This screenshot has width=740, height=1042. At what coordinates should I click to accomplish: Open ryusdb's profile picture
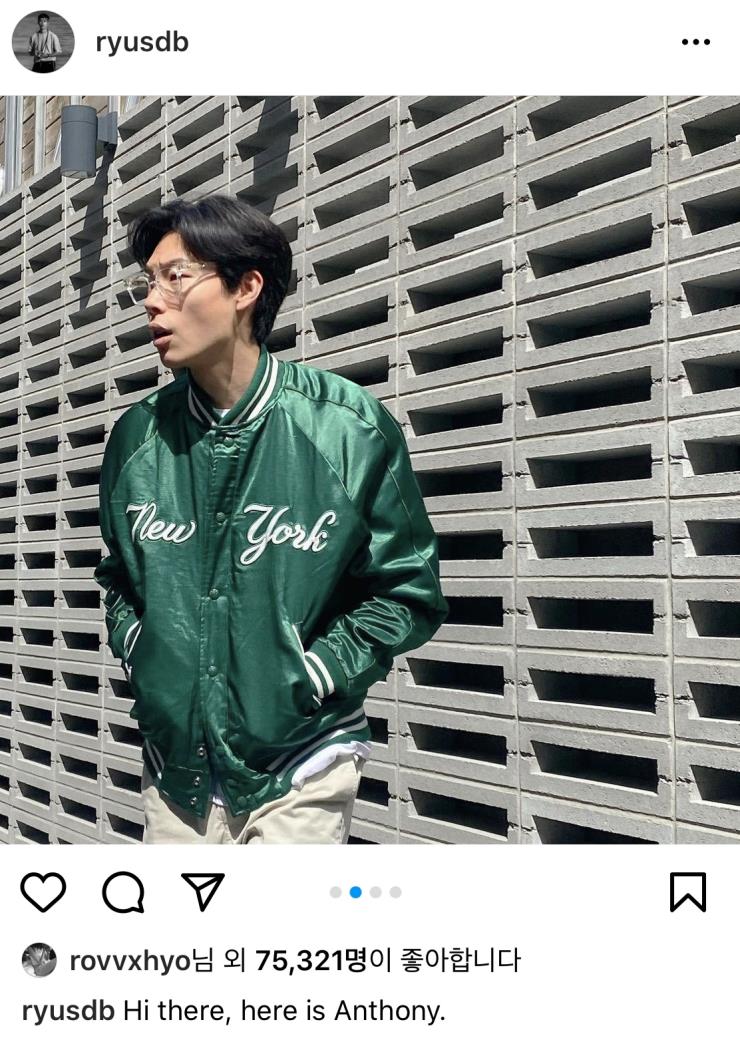43,42
